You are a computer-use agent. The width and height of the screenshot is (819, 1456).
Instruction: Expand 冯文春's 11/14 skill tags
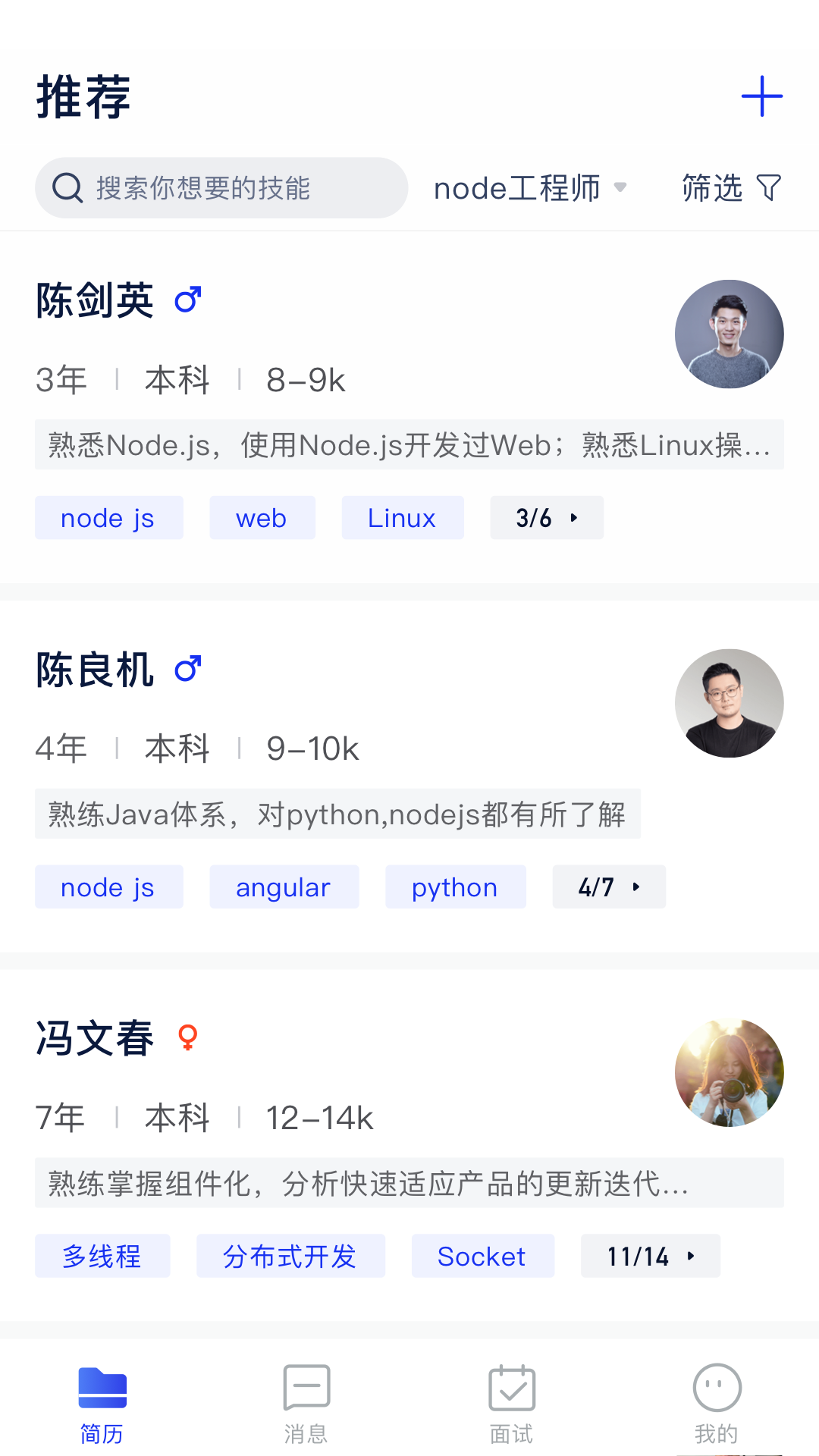(650, 1256)
